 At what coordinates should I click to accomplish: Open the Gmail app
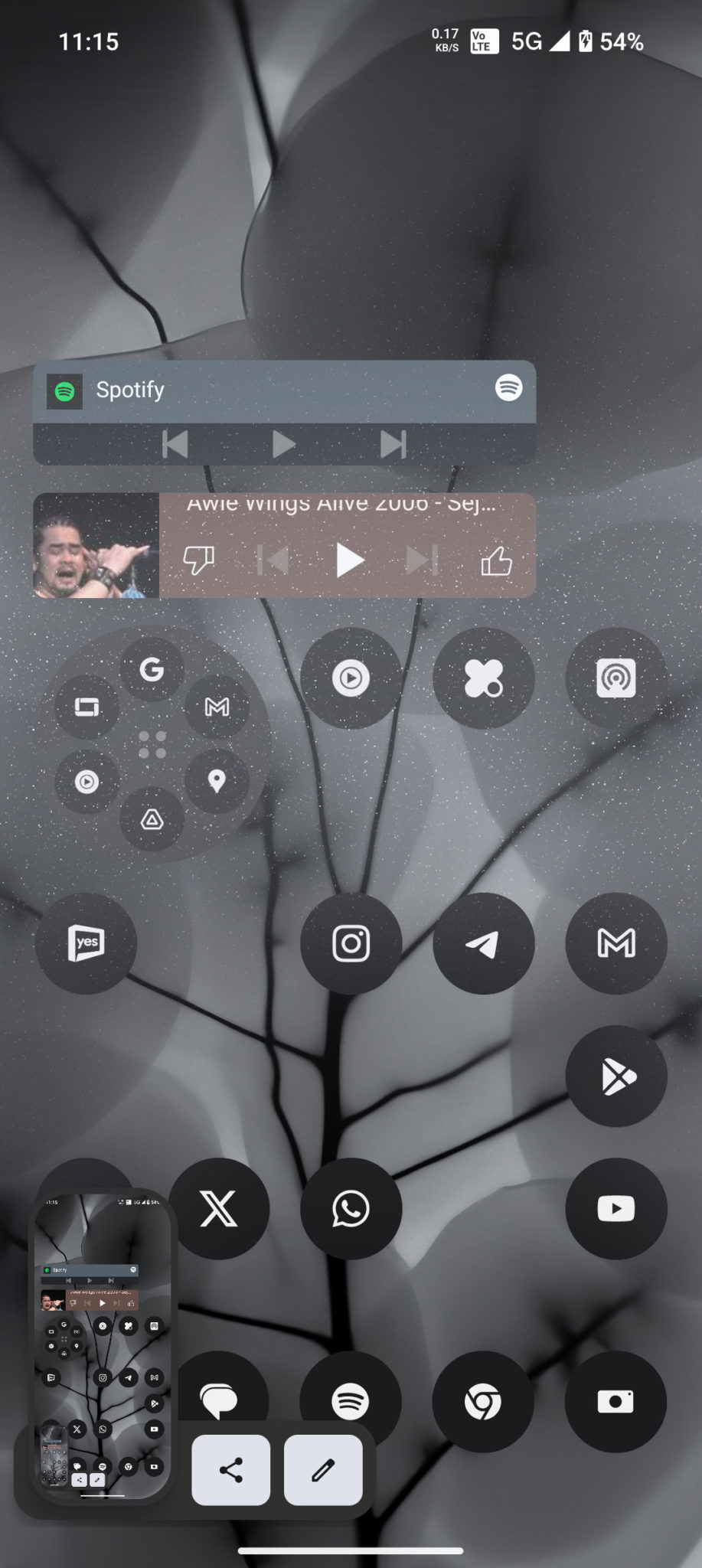615,943
